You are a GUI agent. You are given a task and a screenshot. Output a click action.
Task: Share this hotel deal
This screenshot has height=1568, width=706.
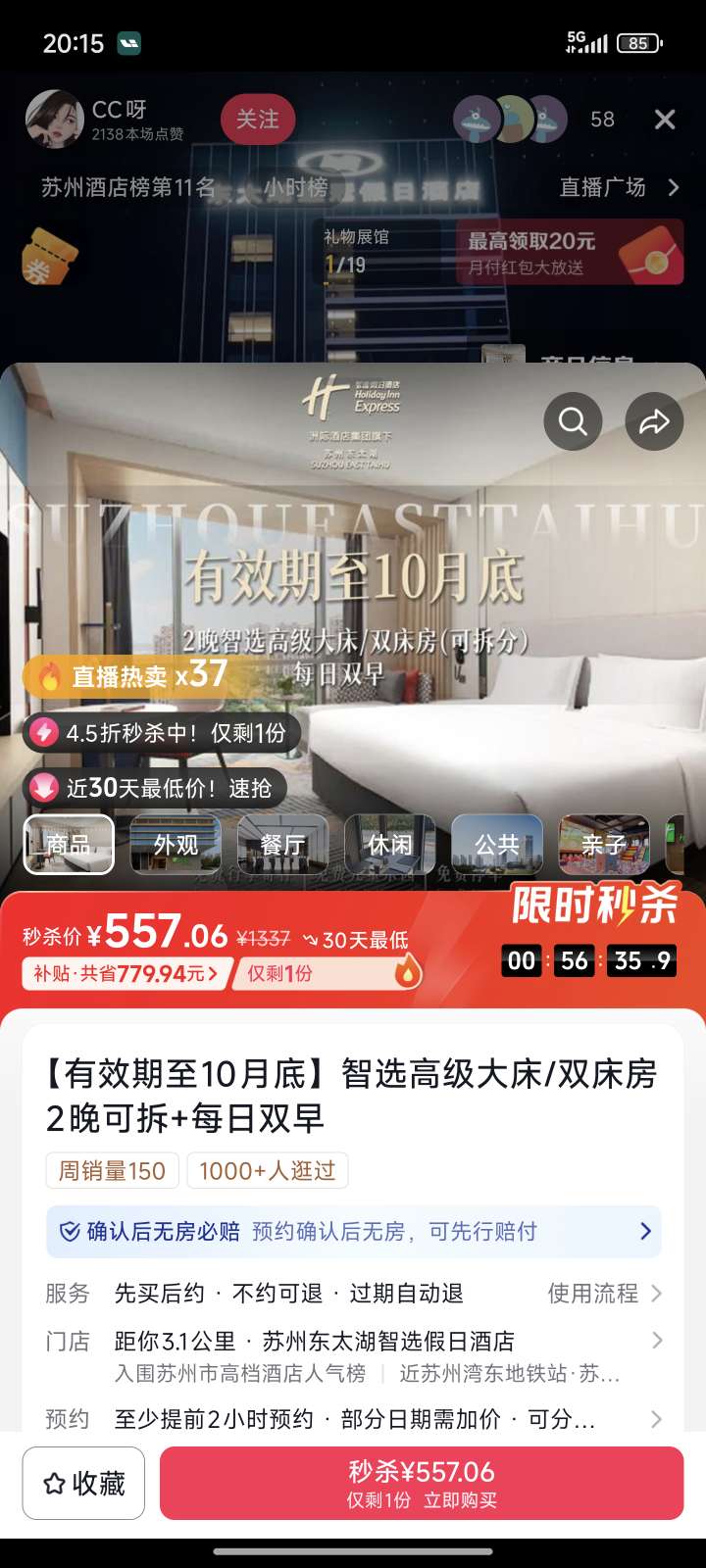click(654, 421)
